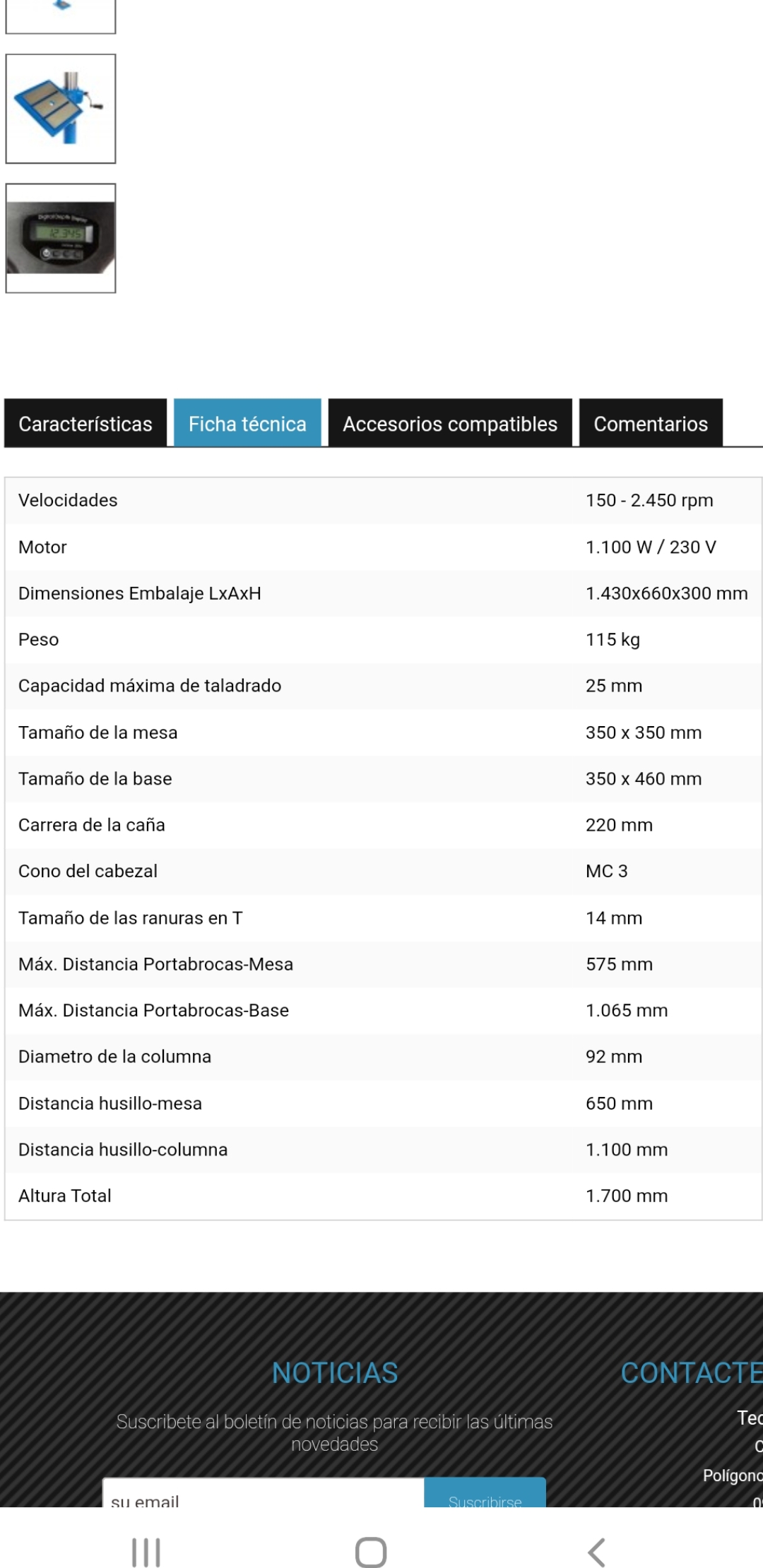Go to the home screen
The height and width of the screenshot is (1568, 763).
pos(371,1552)
